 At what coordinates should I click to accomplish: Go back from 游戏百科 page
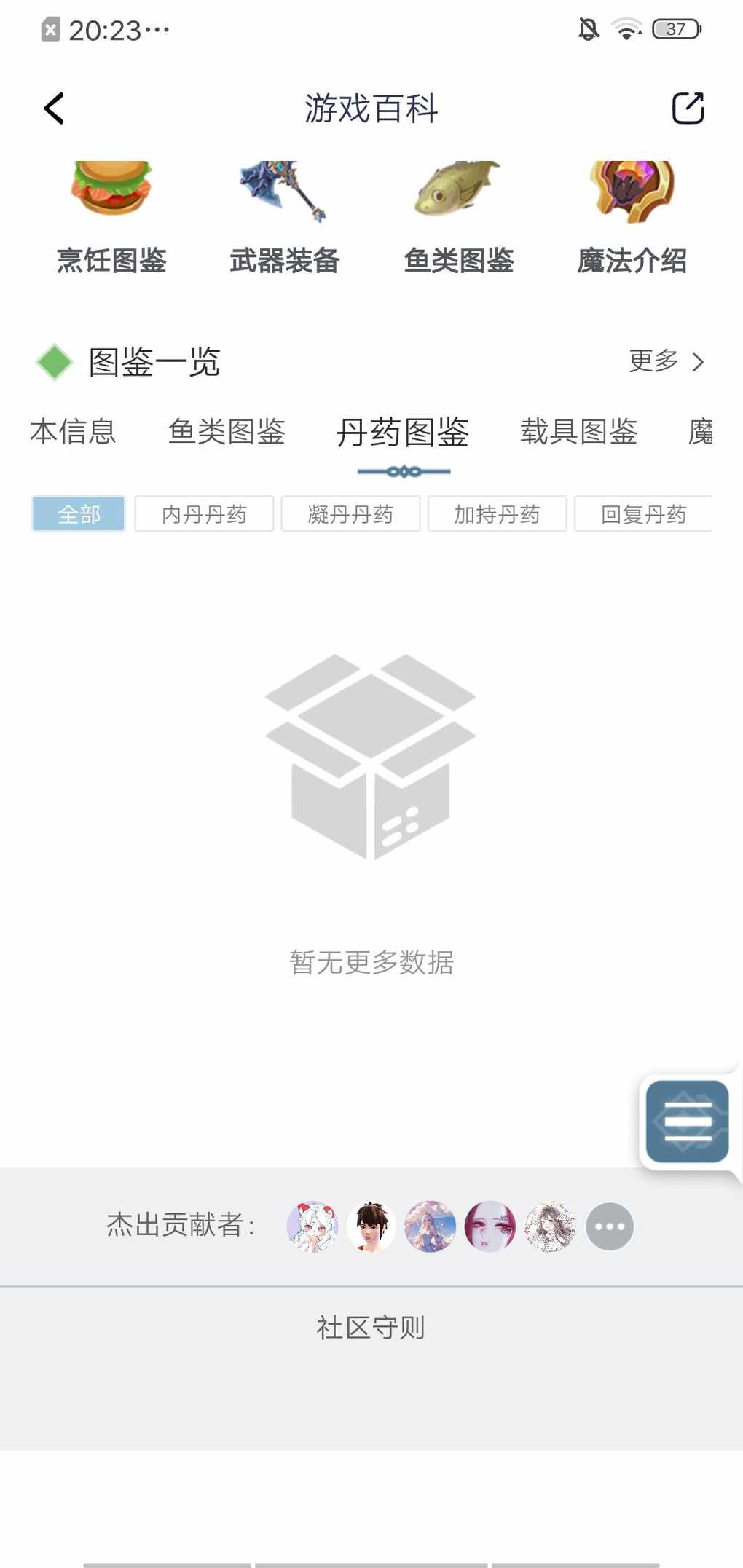pos(54,109)
